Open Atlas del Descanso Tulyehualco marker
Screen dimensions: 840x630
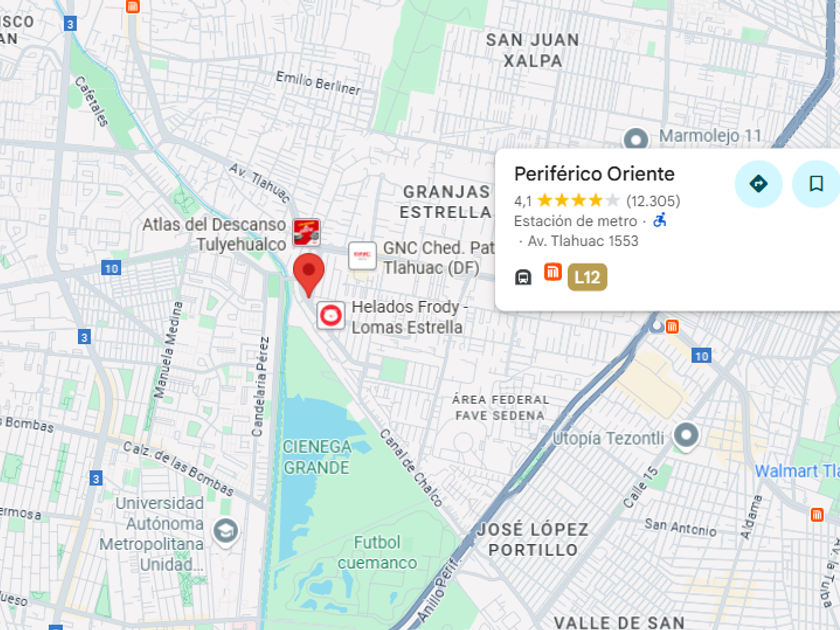pos(306,234)
